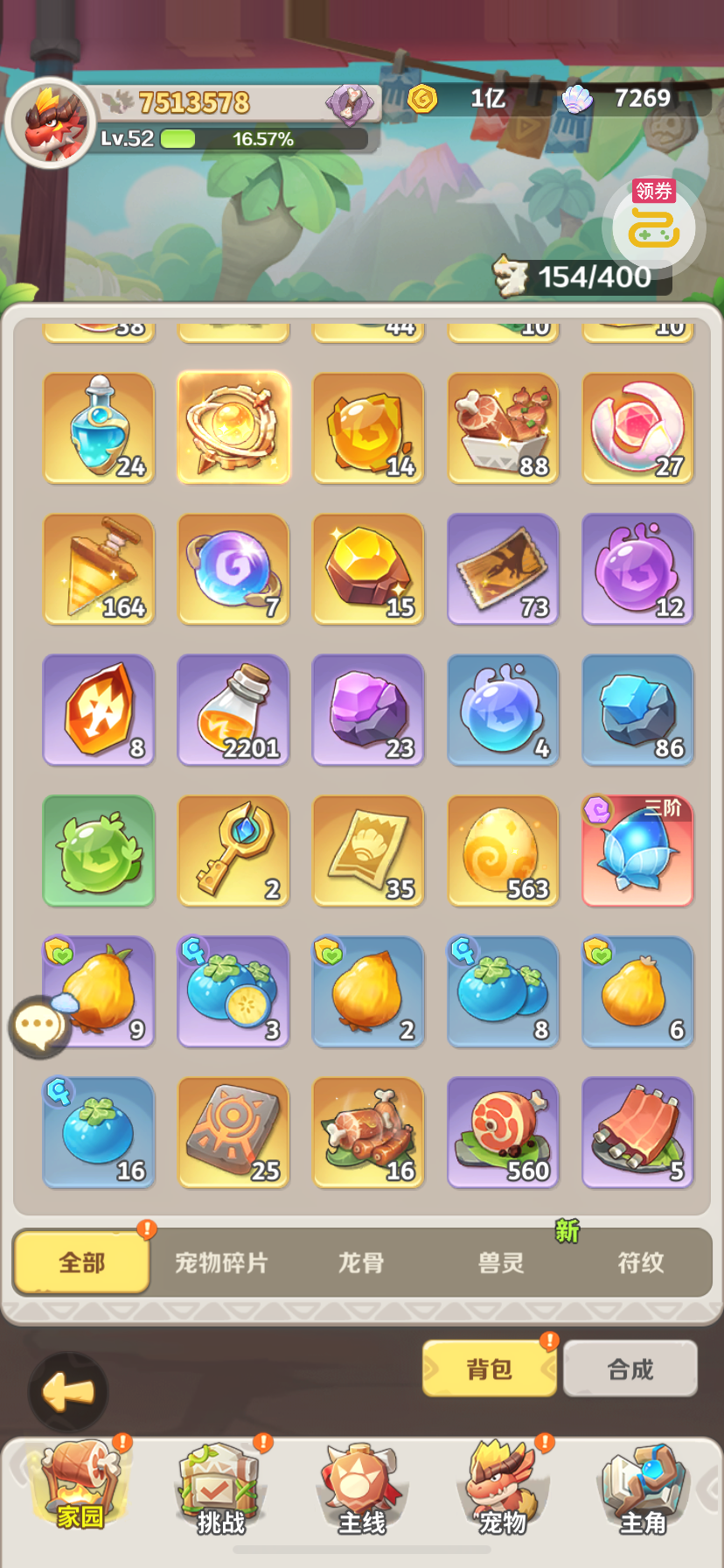
Task: Select the orange potion item with 2201
Action: tap(233, 710)
